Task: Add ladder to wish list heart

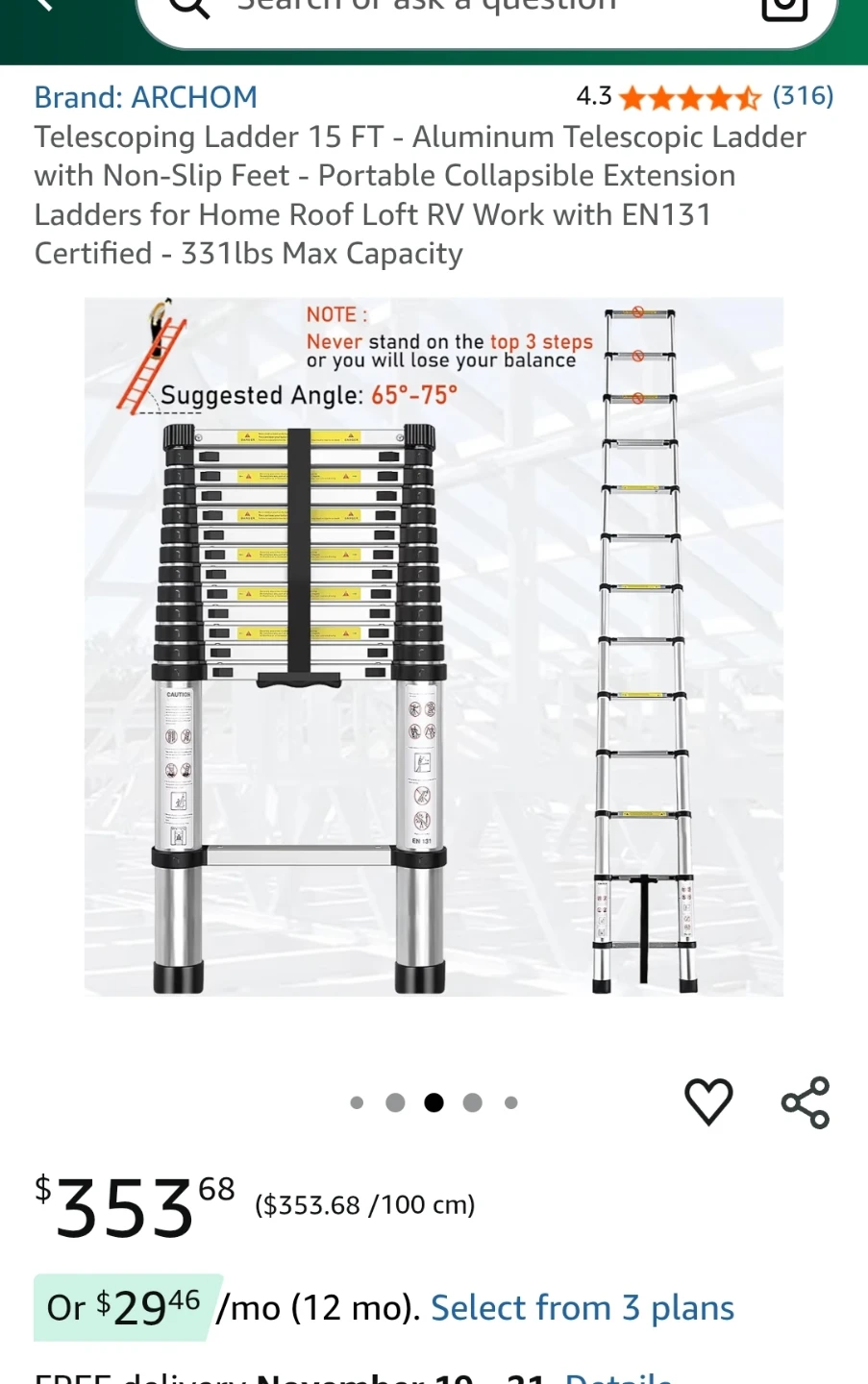Action: [708, 1101]
